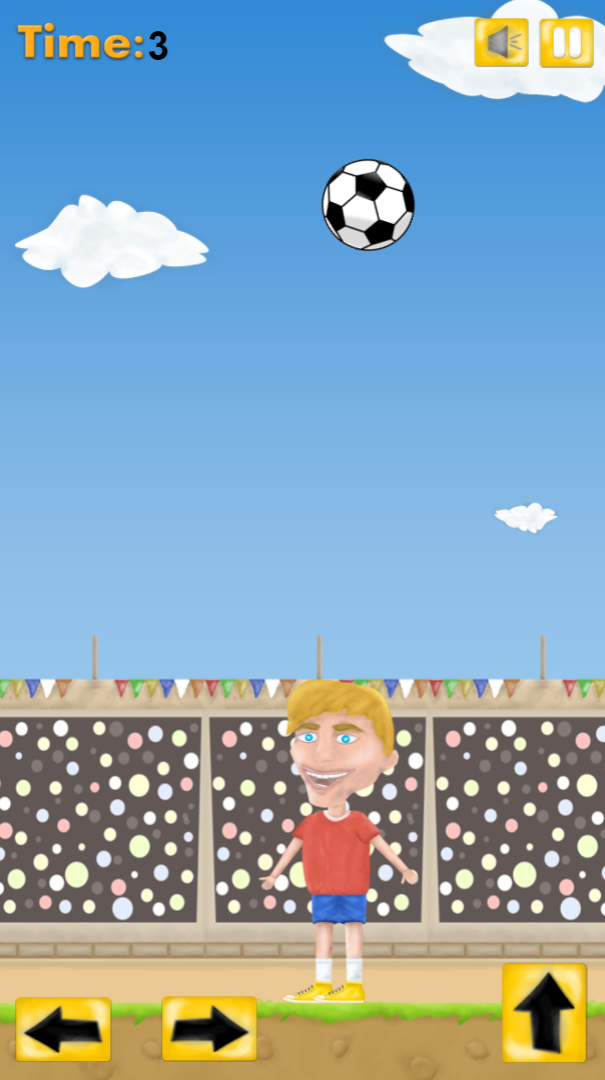Mute the game sound

[x=501, y=43]
